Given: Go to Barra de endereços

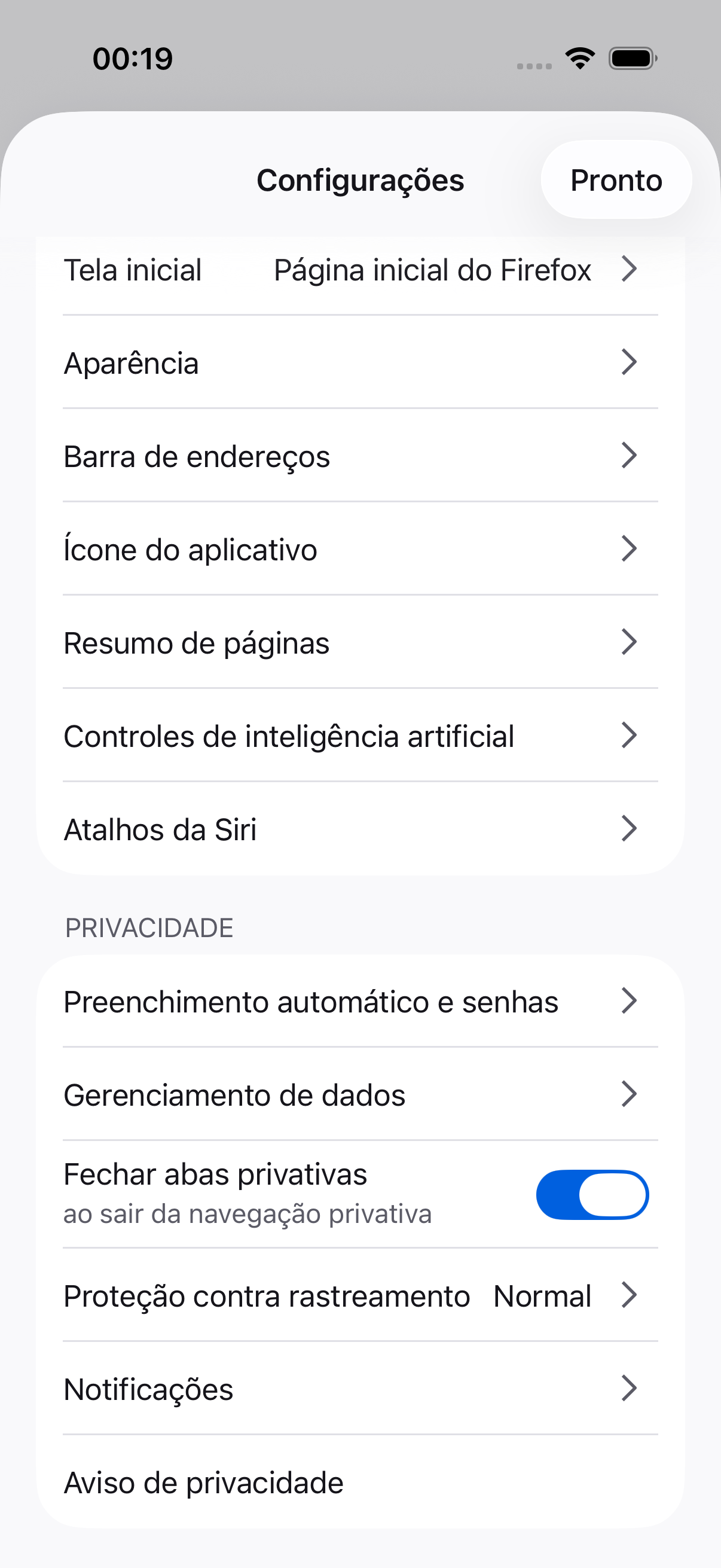Looking at the screenshot, I should [360, 456].
